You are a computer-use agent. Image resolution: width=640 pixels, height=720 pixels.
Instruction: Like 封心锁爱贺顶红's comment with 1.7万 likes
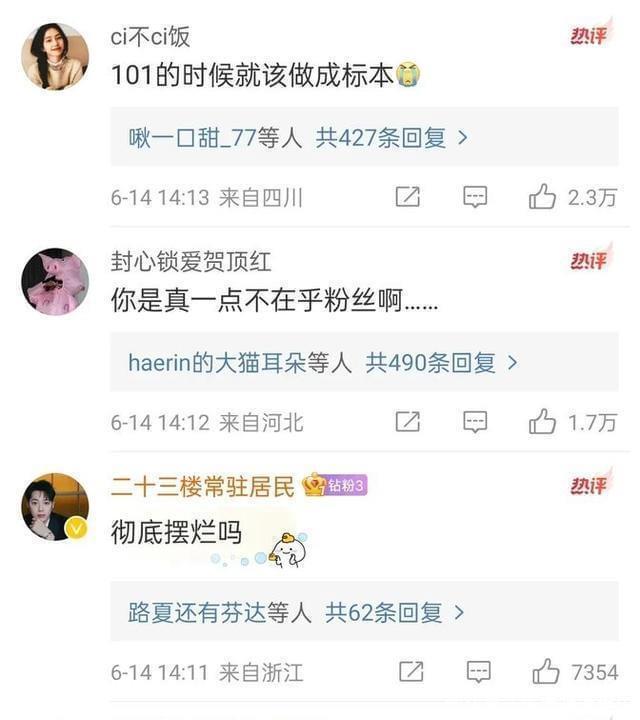[x=543, y=422]
